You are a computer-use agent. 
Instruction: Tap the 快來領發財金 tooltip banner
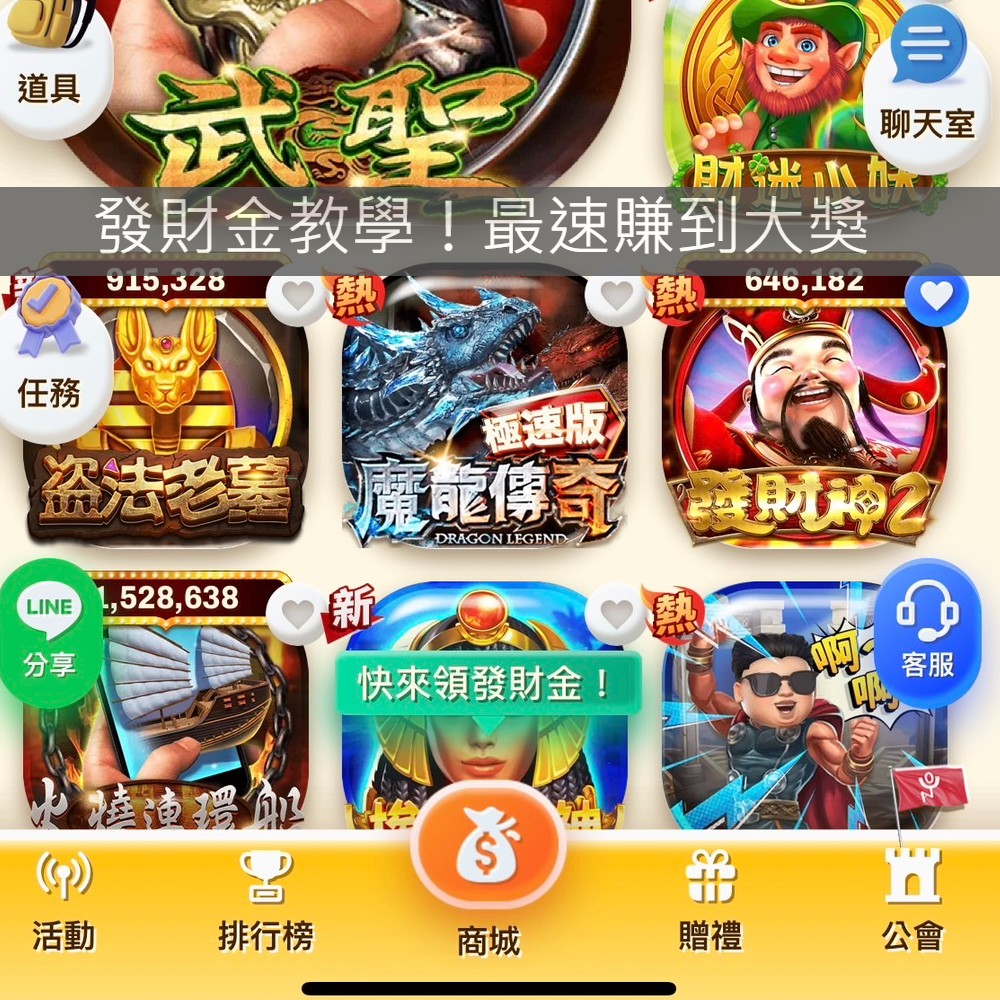pyautogui.click(x=487, y=685)
